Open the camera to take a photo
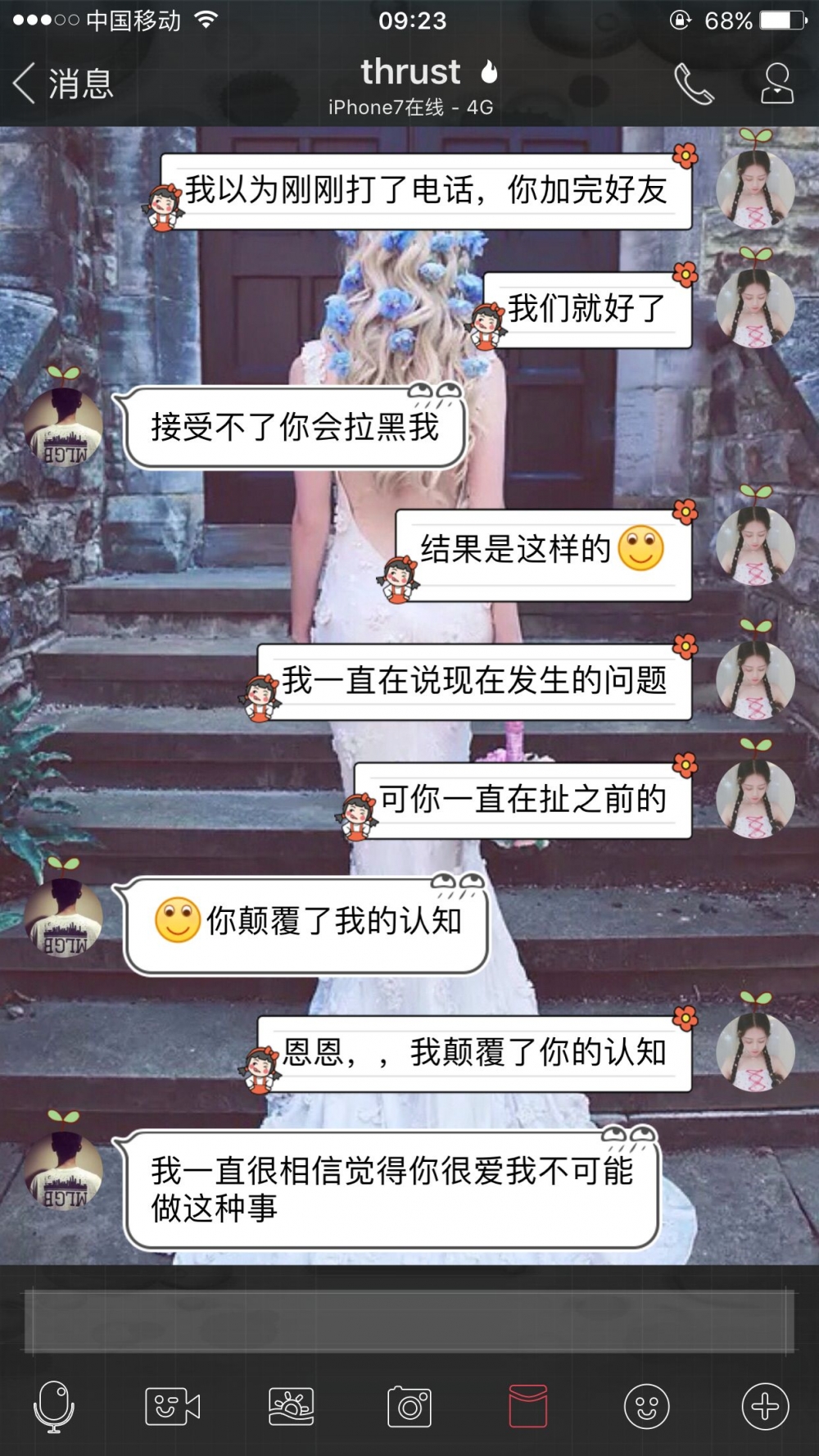Image resolution: width=819 pixels, height=1456 pixels. pyautogui.click(x=409, y=1407)
